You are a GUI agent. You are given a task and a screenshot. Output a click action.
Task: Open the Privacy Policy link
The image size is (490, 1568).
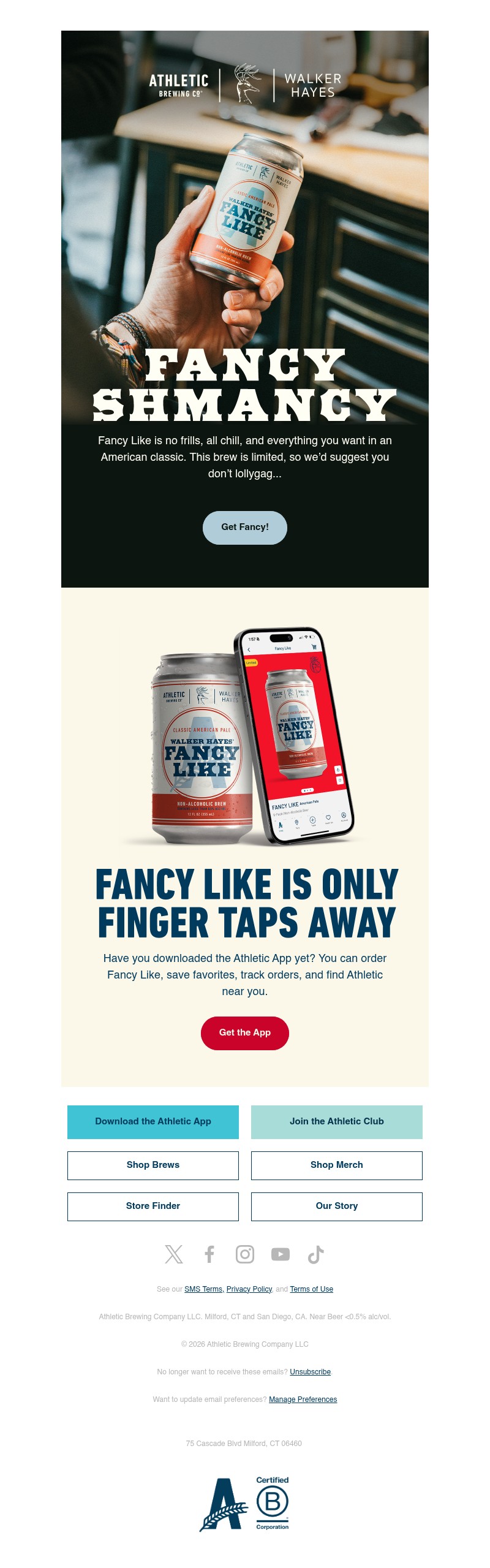click(x=249, y=1289)
